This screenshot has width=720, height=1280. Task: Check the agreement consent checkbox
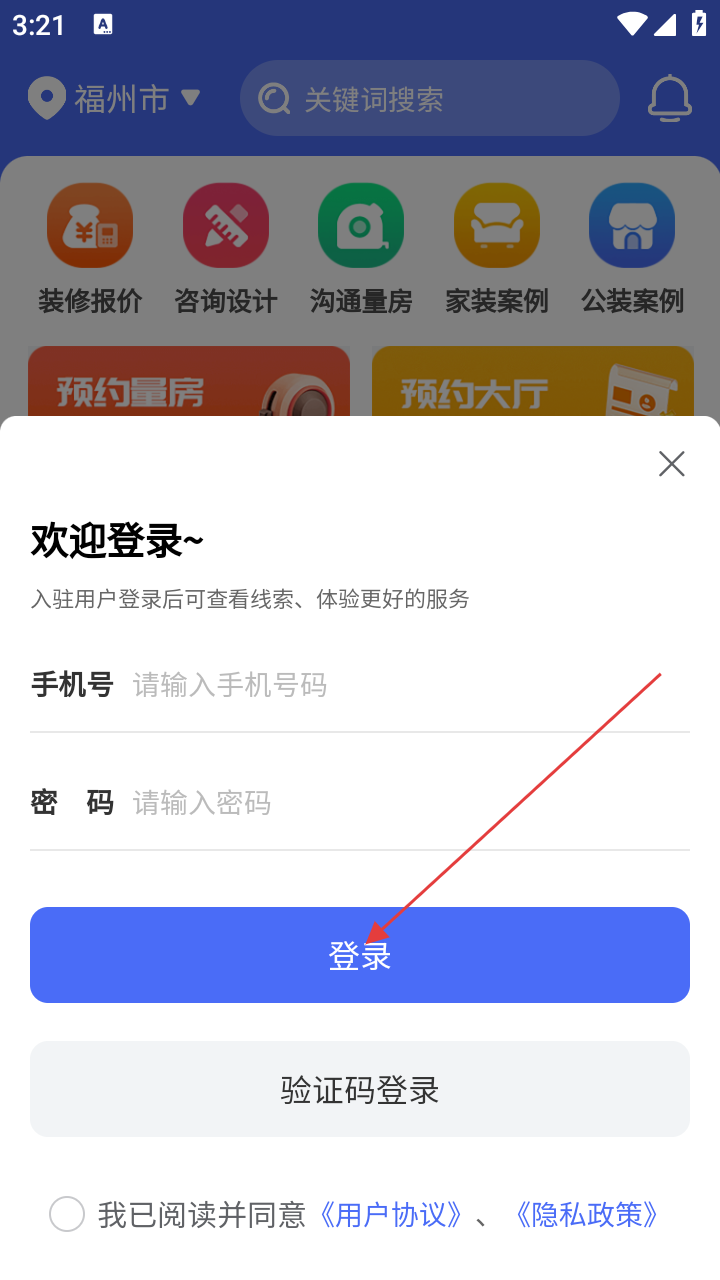[67, 1214]
